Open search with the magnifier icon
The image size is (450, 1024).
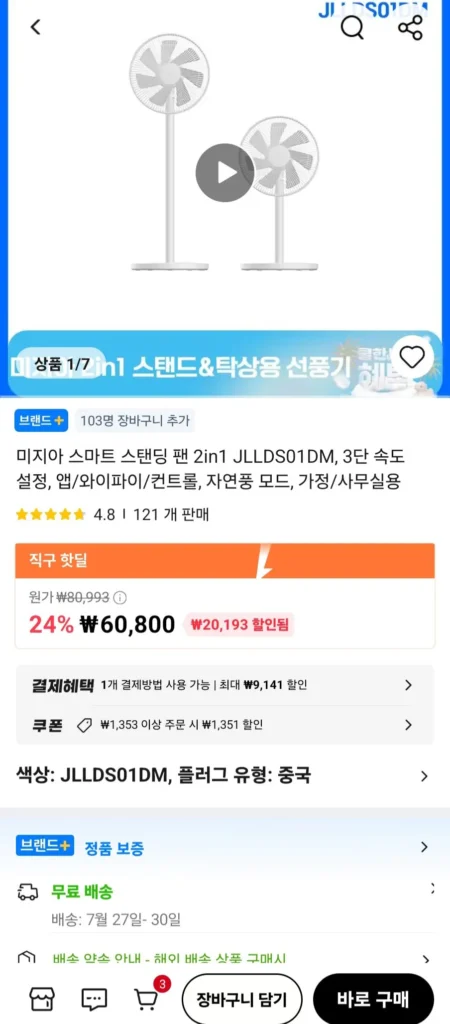click(353, 27)
